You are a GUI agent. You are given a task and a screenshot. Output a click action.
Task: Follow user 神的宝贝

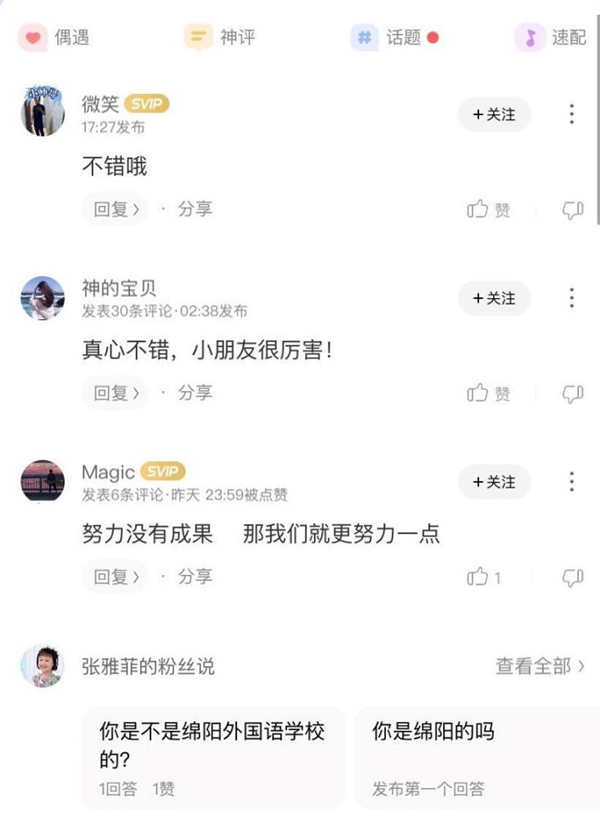click(494, 298)
